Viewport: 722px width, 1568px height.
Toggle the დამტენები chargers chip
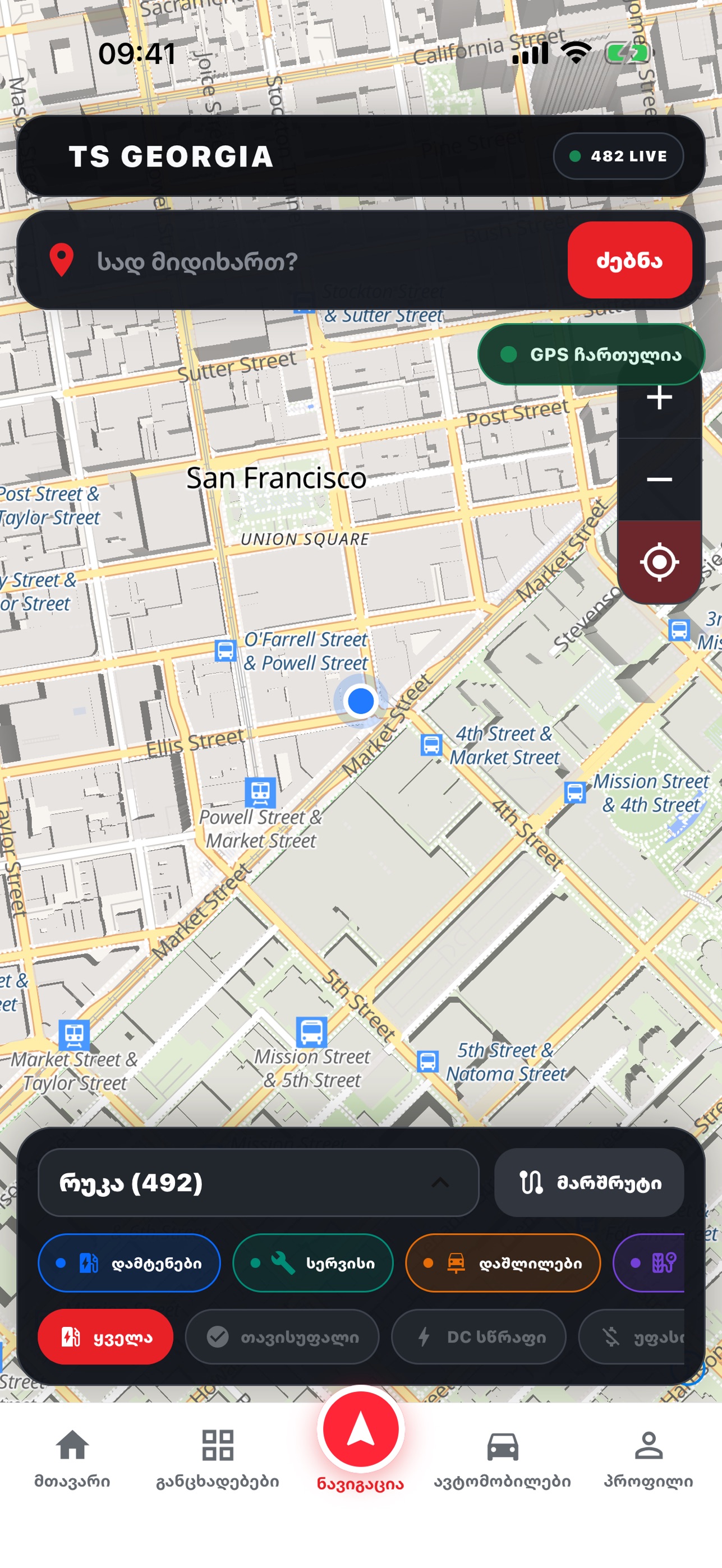129,1262
